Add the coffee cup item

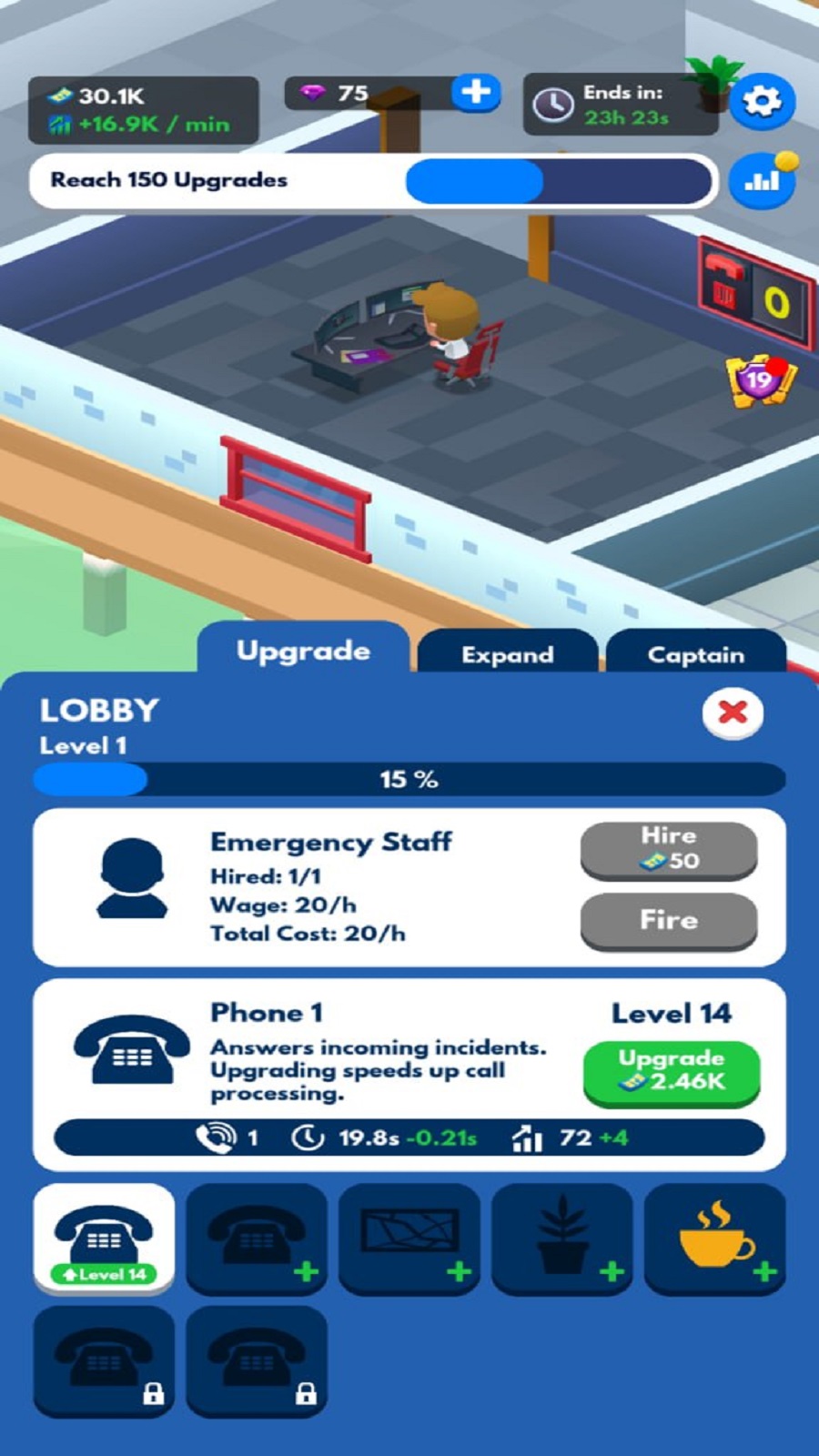[715, 1238]
